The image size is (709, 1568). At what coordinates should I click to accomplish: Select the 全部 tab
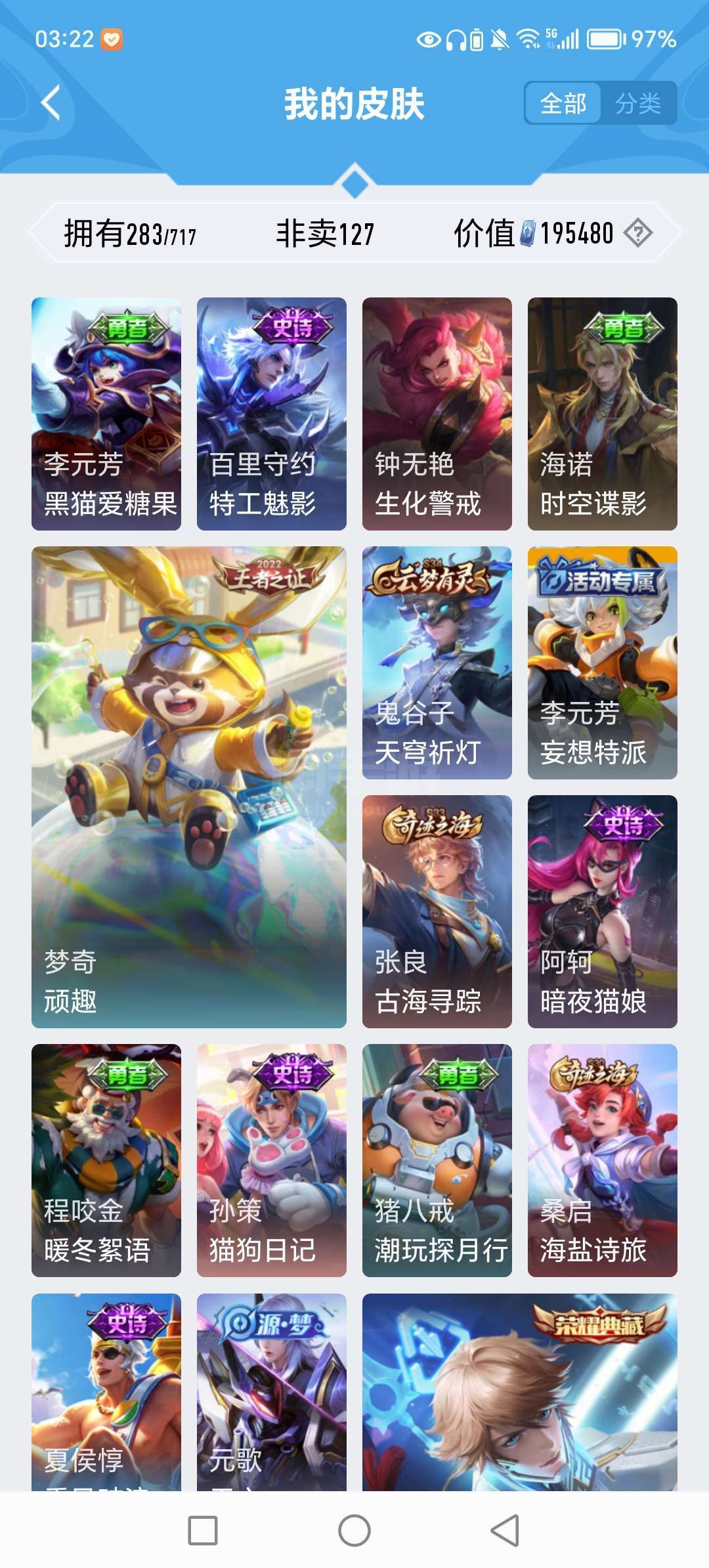click(563, 103)
